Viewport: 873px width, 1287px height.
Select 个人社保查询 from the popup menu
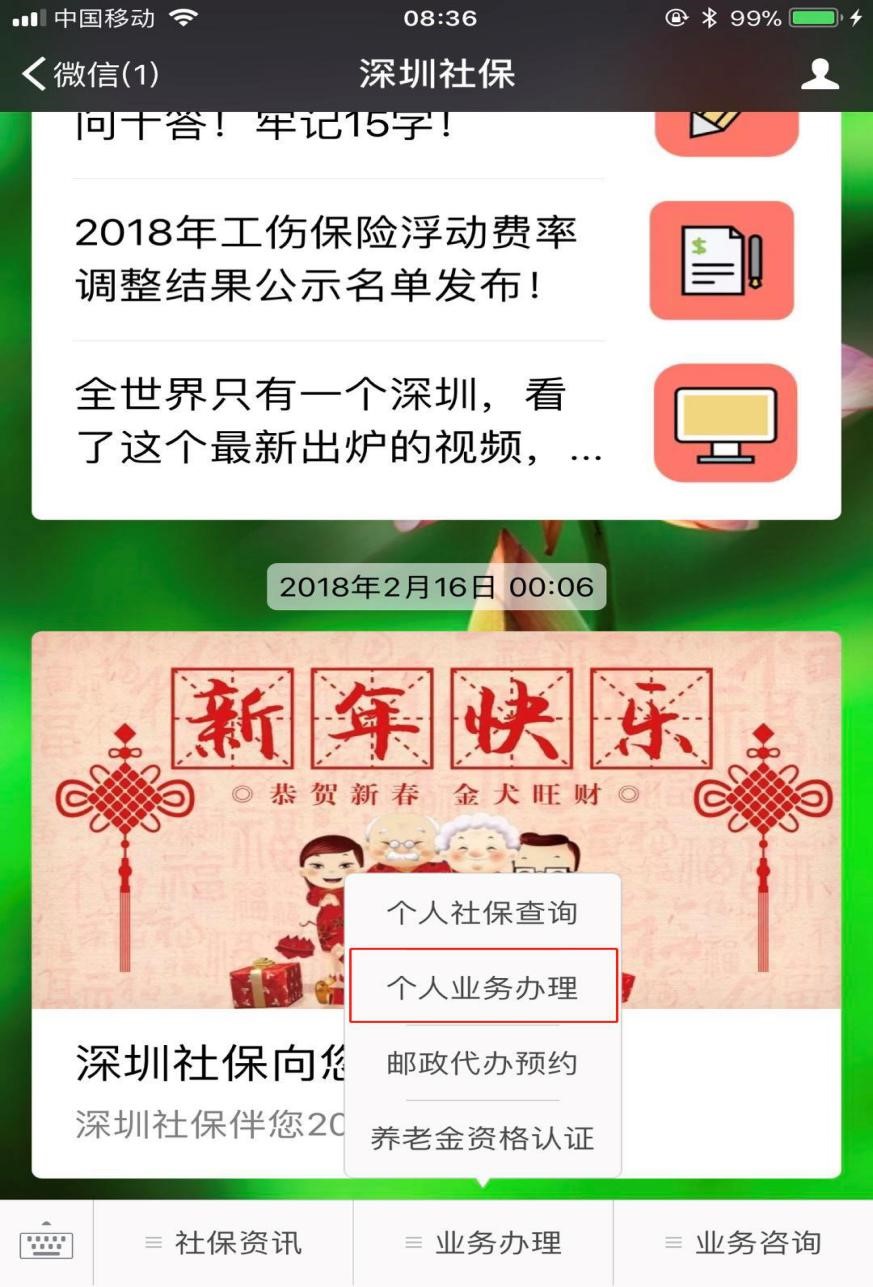click(482, 913)
